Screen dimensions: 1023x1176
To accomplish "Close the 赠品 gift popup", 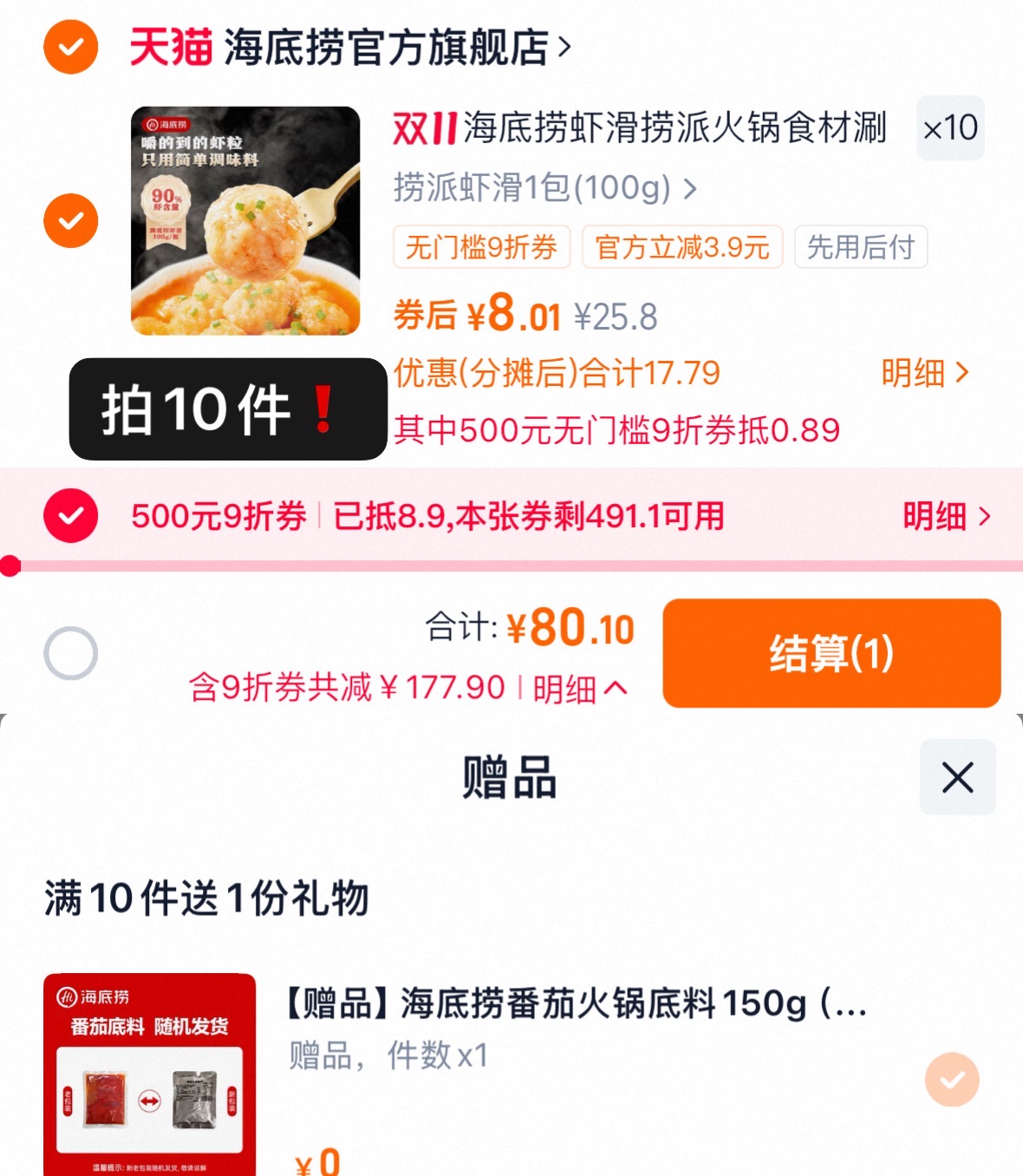I will click(x=957, y=778).
